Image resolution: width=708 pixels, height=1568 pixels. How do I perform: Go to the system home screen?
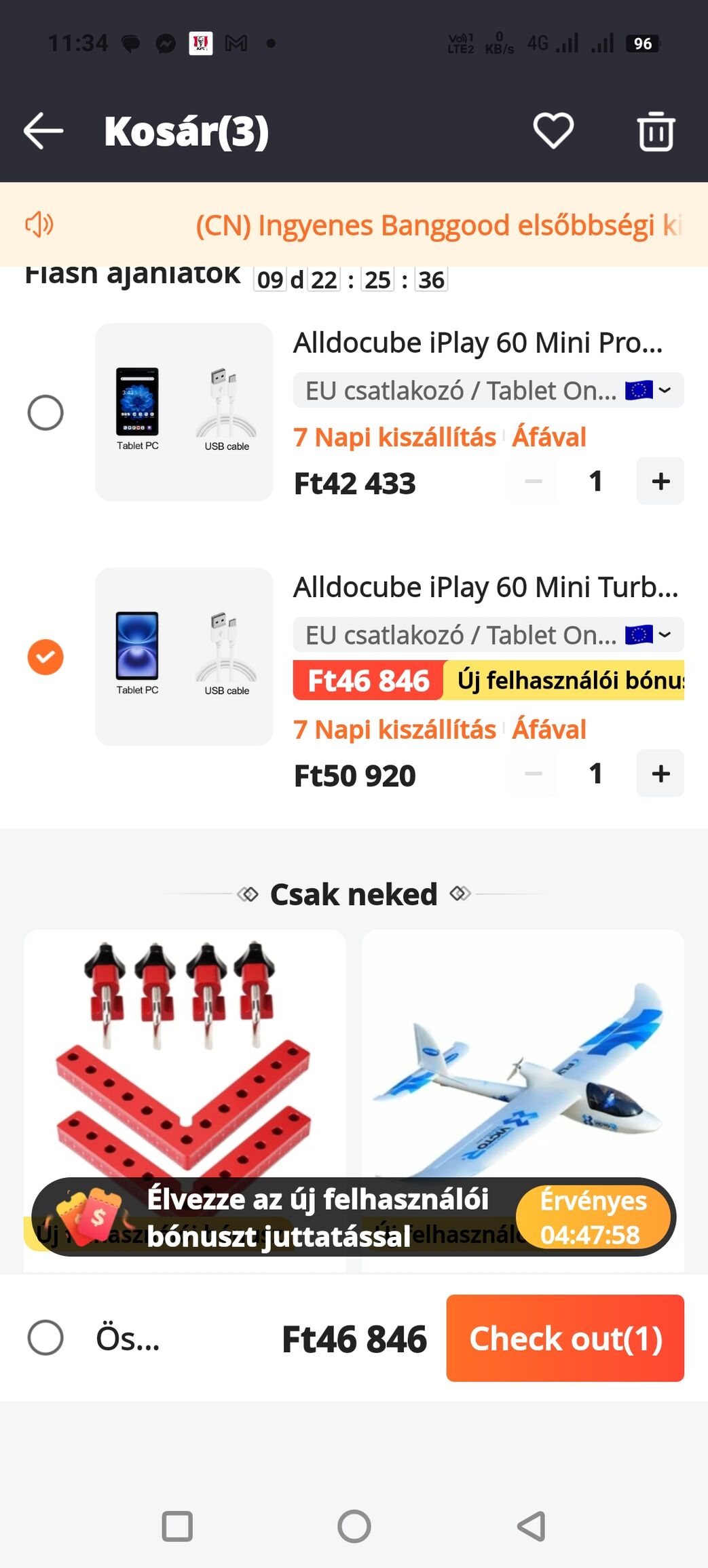[x=354, y=1527]
